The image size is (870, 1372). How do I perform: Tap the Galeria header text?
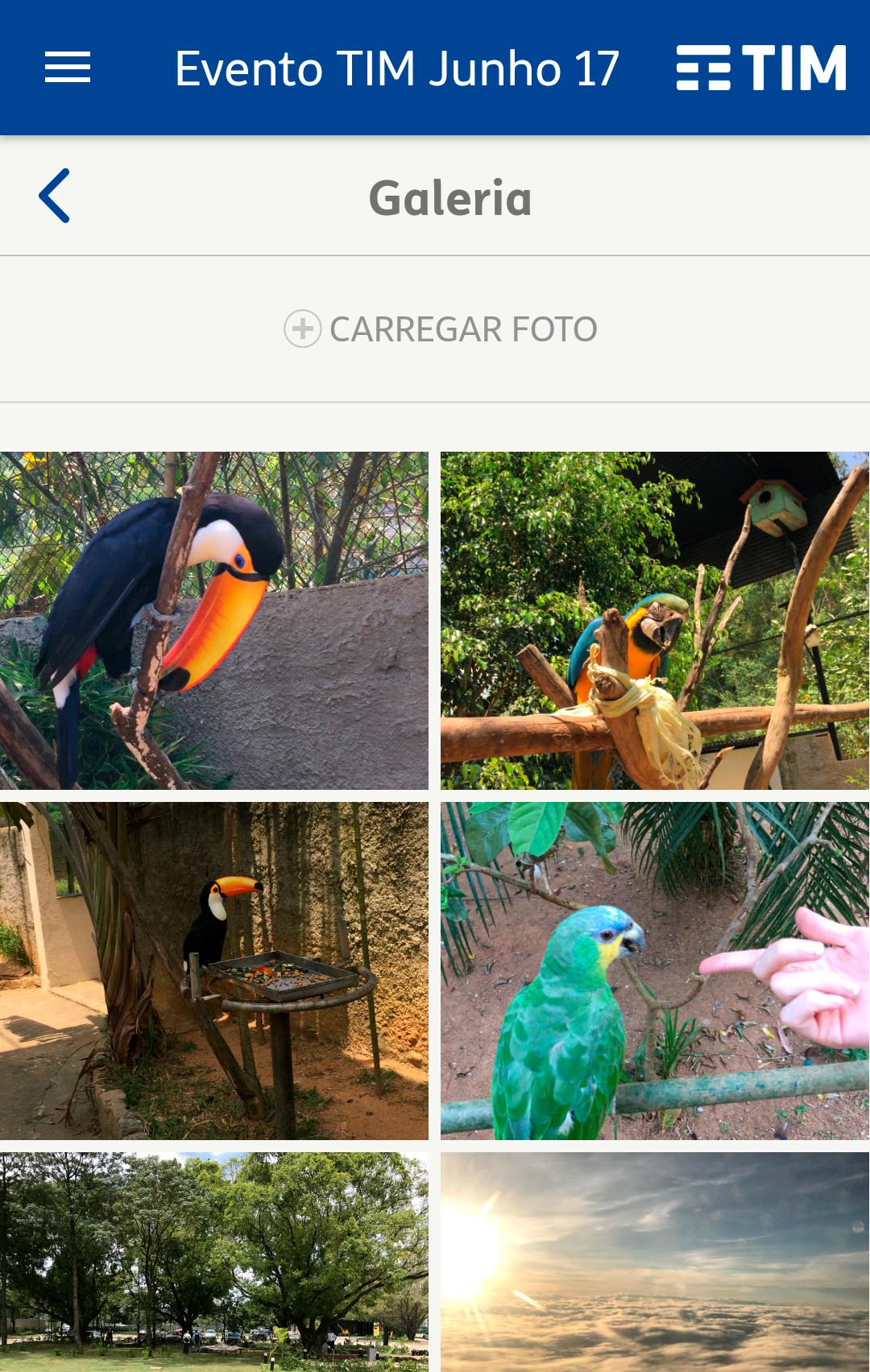coord(451,196)
